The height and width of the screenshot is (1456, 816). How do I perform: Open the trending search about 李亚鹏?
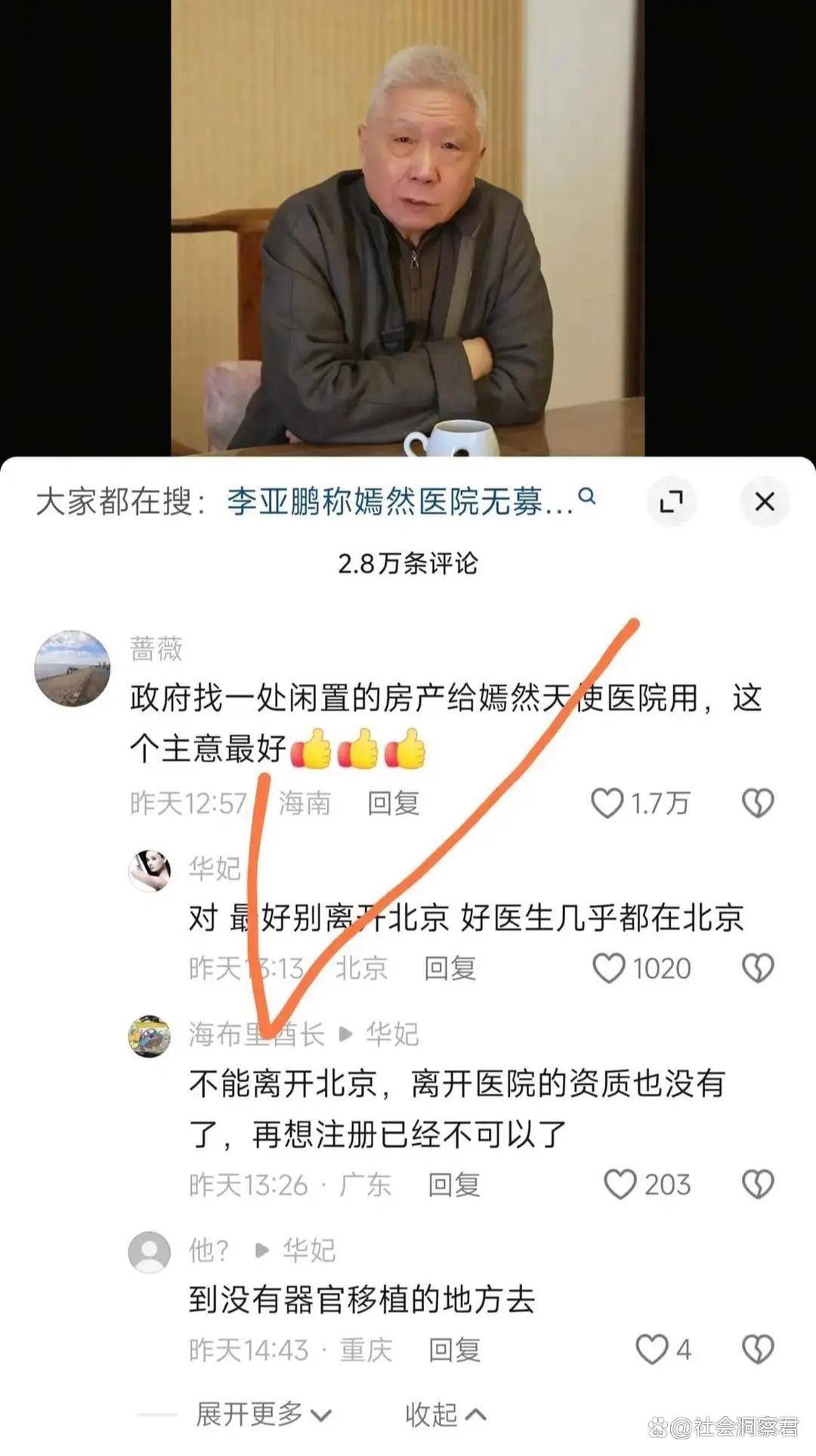pos(400,502)
